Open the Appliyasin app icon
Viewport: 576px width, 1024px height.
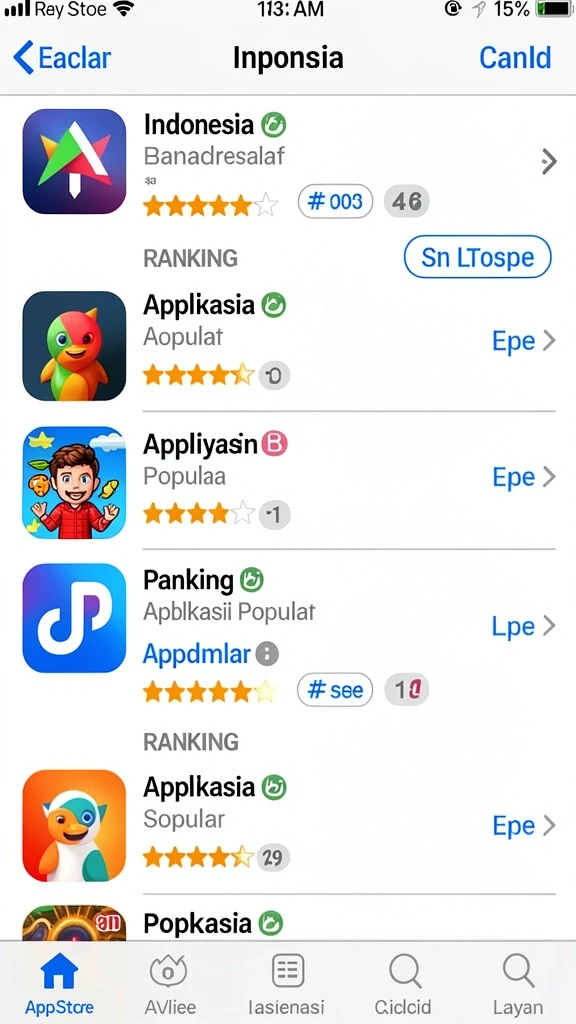(74, 483)
